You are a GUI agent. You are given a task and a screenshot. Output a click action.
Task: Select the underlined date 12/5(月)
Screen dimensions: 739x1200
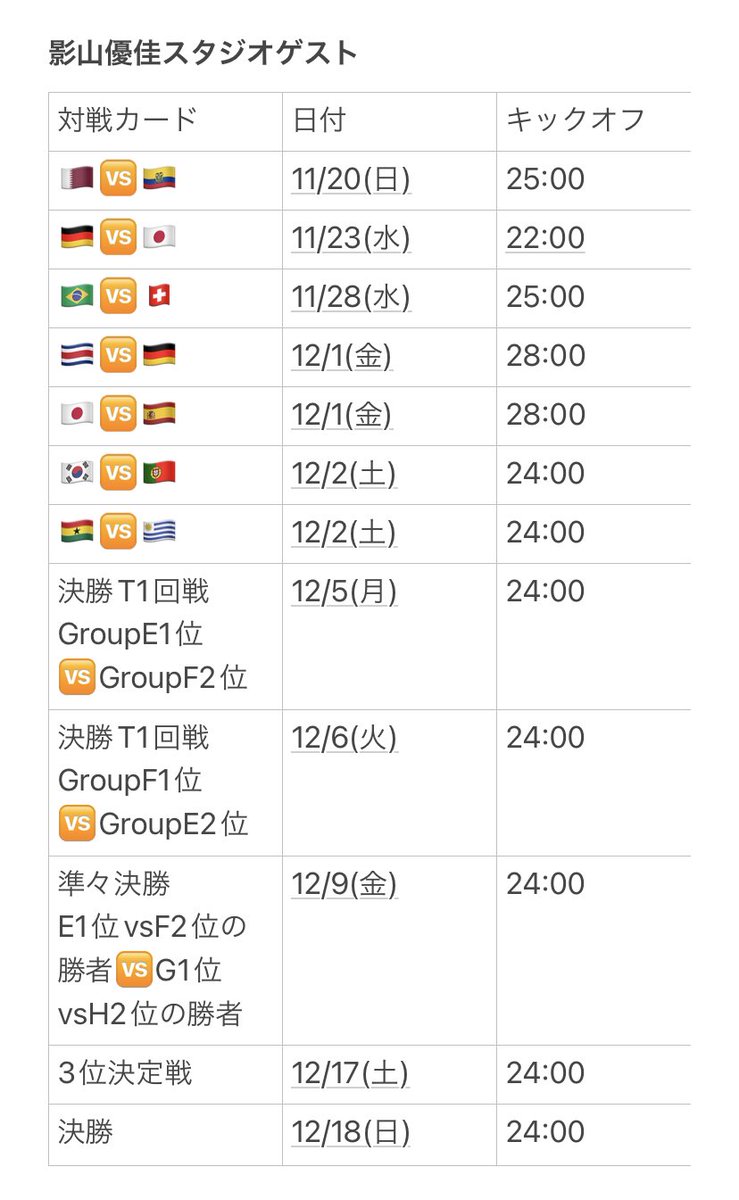345,591
